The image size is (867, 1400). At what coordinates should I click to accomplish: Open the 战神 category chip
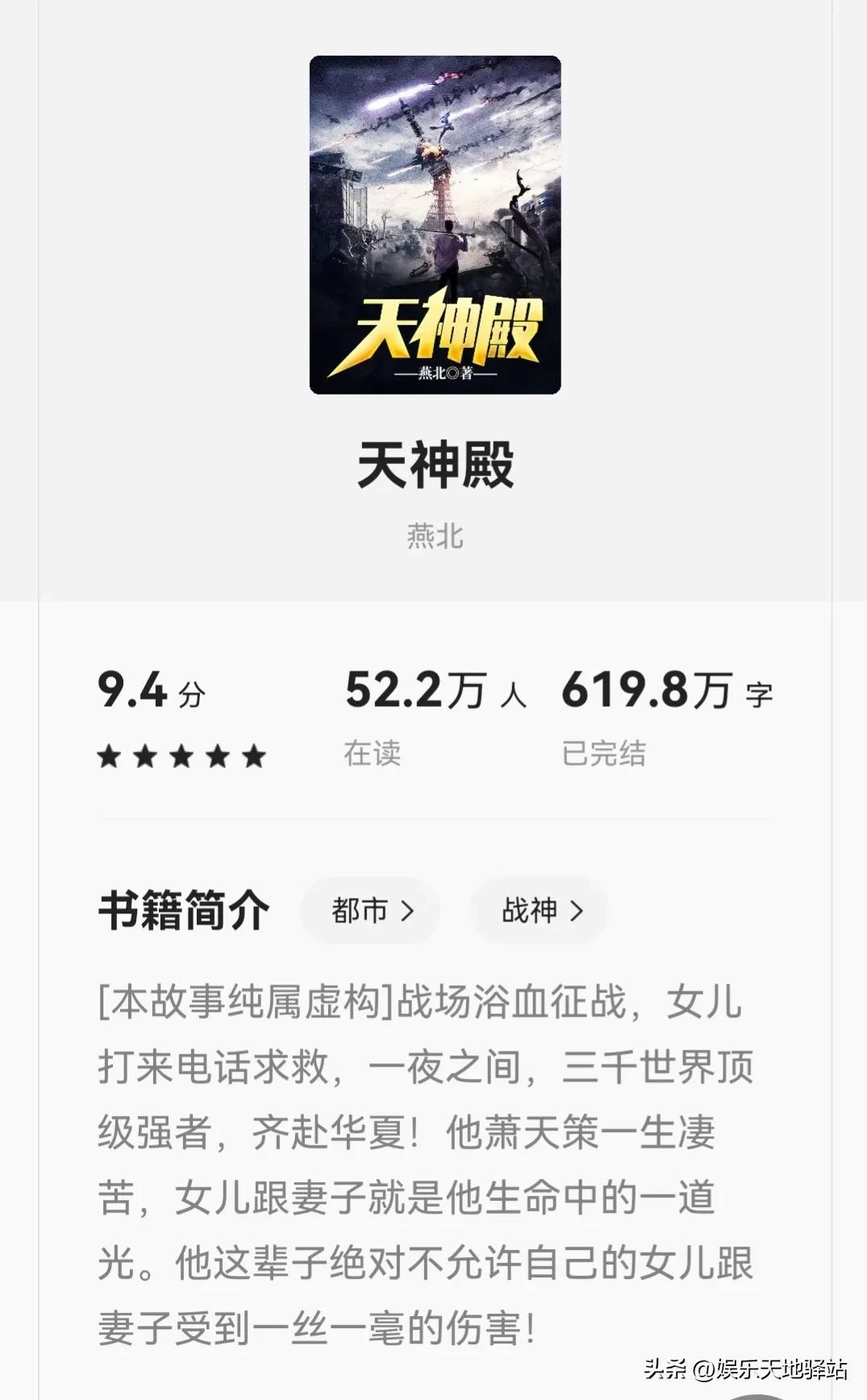[540, 910]
